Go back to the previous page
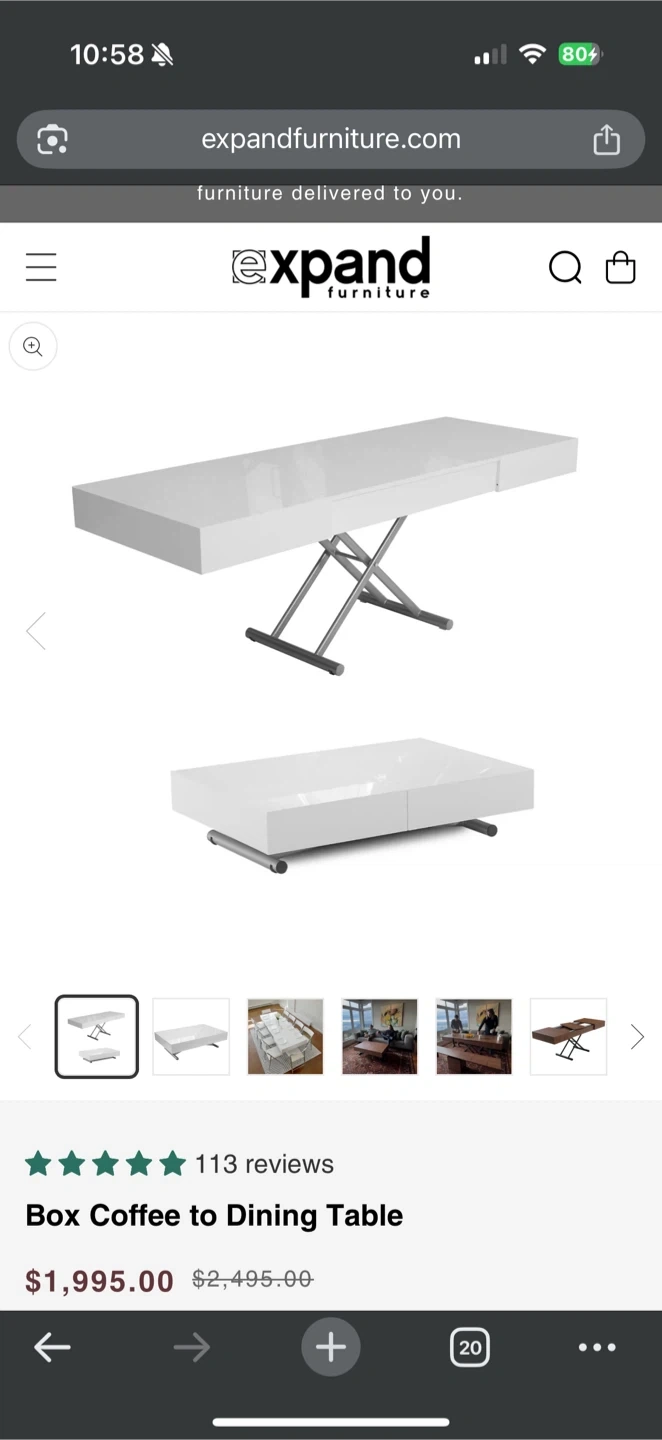 point(52,1347)
